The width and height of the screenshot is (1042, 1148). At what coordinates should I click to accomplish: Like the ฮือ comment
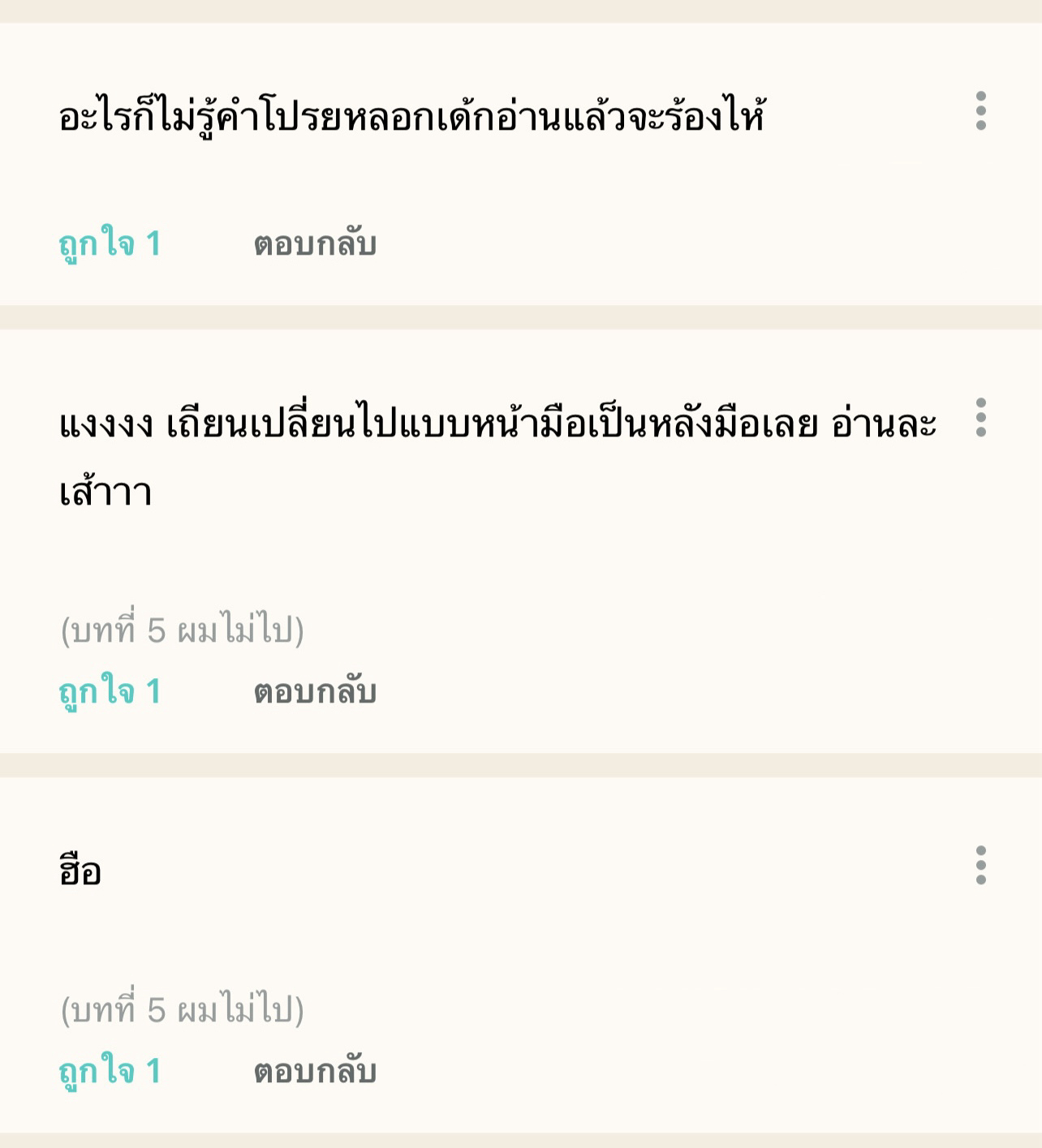pyautogui.click(x=110, y=1072)
